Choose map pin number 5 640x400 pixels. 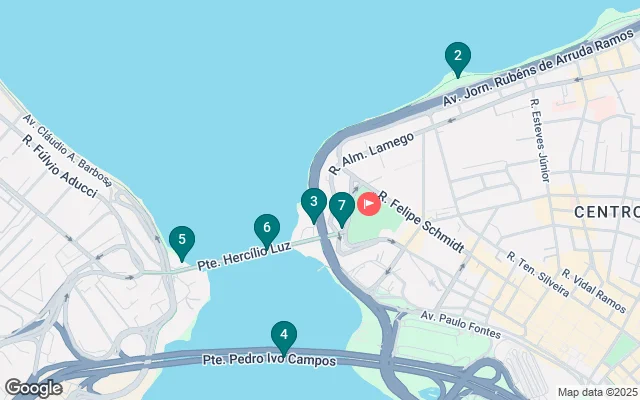point(181,241)
